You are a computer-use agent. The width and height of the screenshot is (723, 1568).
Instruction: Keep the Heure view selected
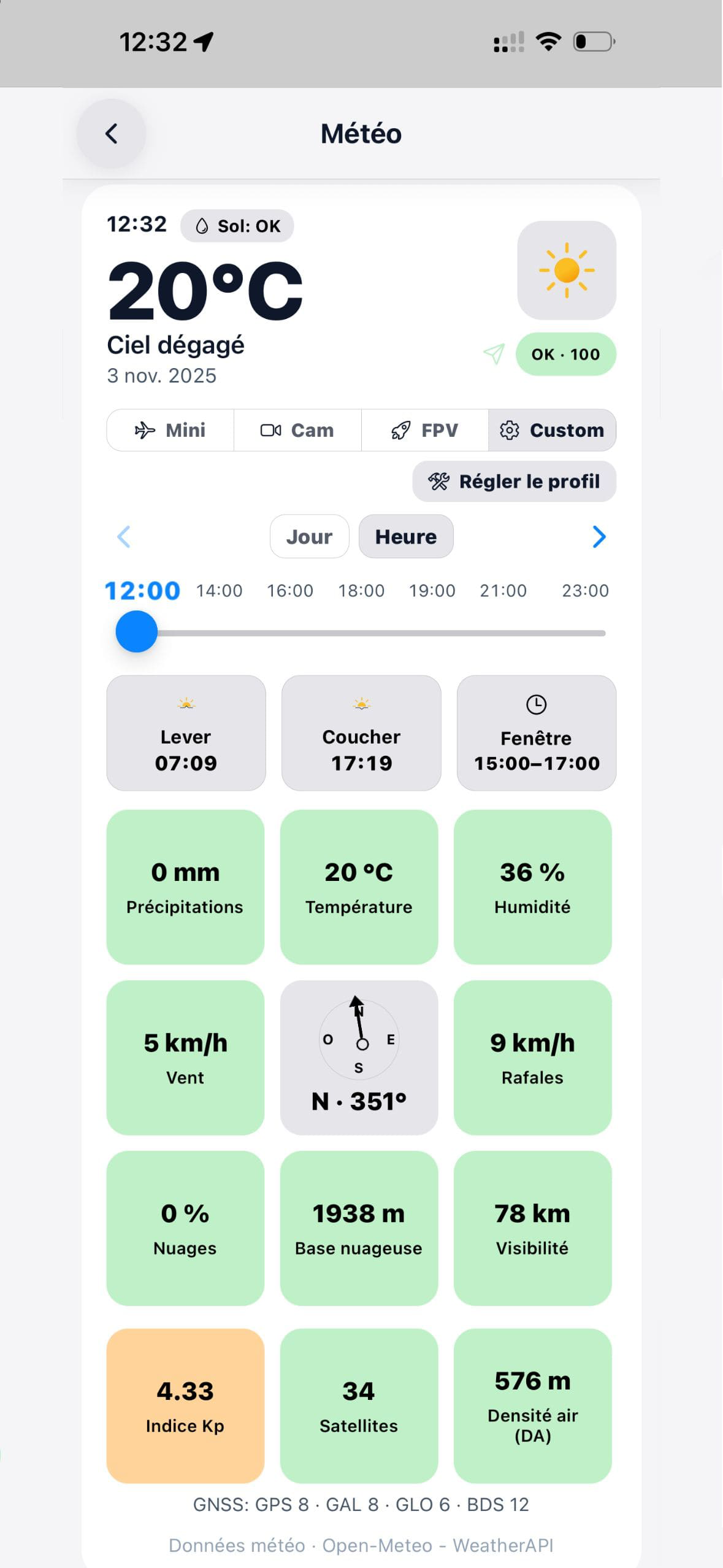pyautogui.click(x=405, y=536)
